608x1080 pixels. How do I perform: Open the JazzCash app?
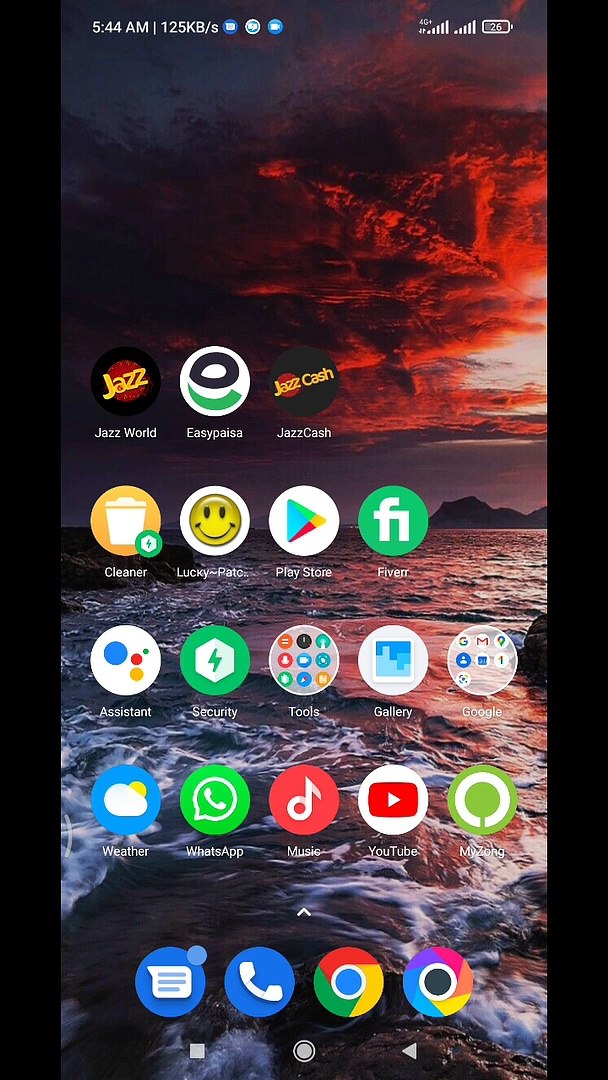click(x=304, y=382)
